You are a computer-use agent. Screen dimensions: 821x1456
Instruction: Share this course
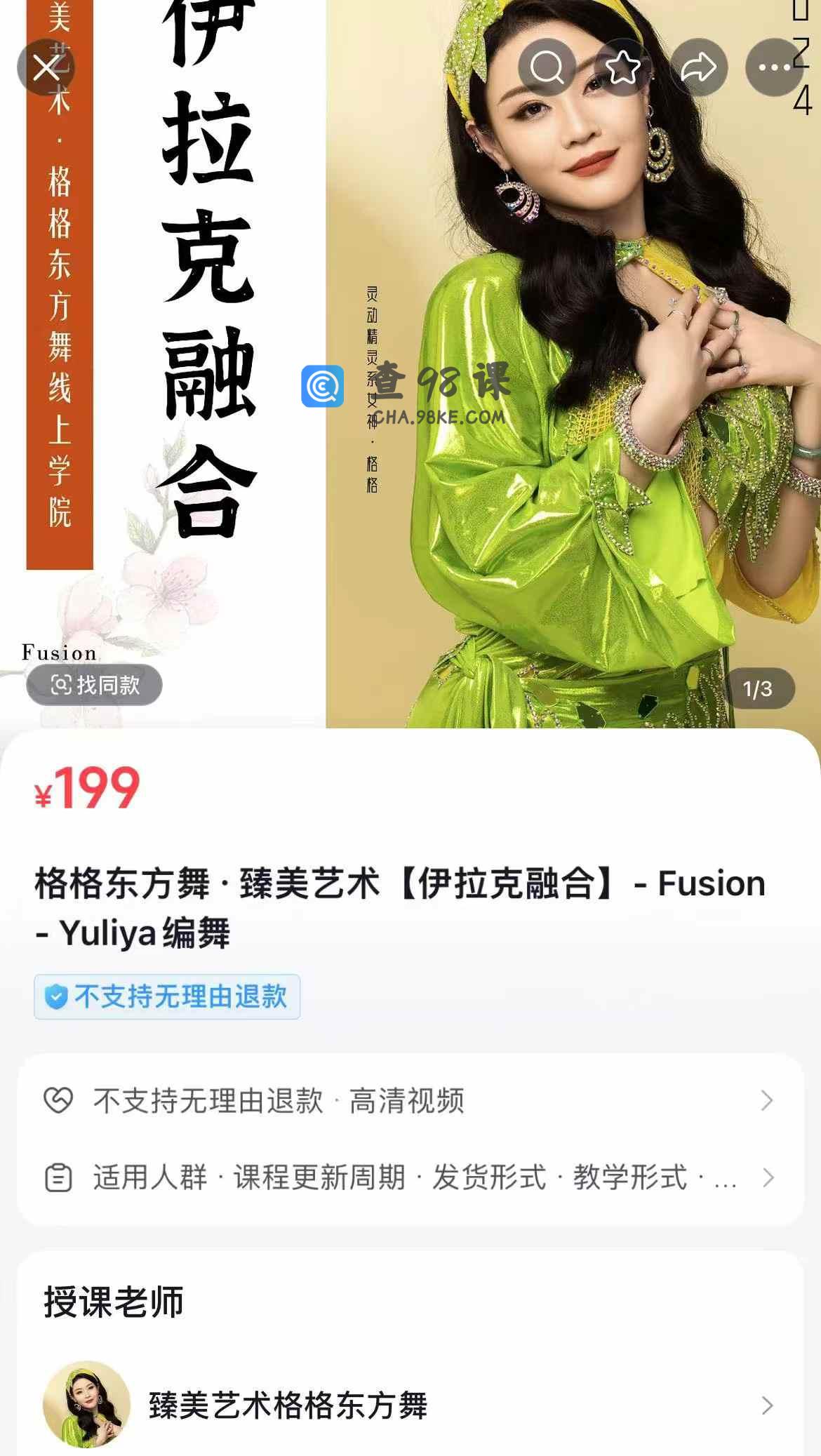pyautogui.click(x=699, y=67)
